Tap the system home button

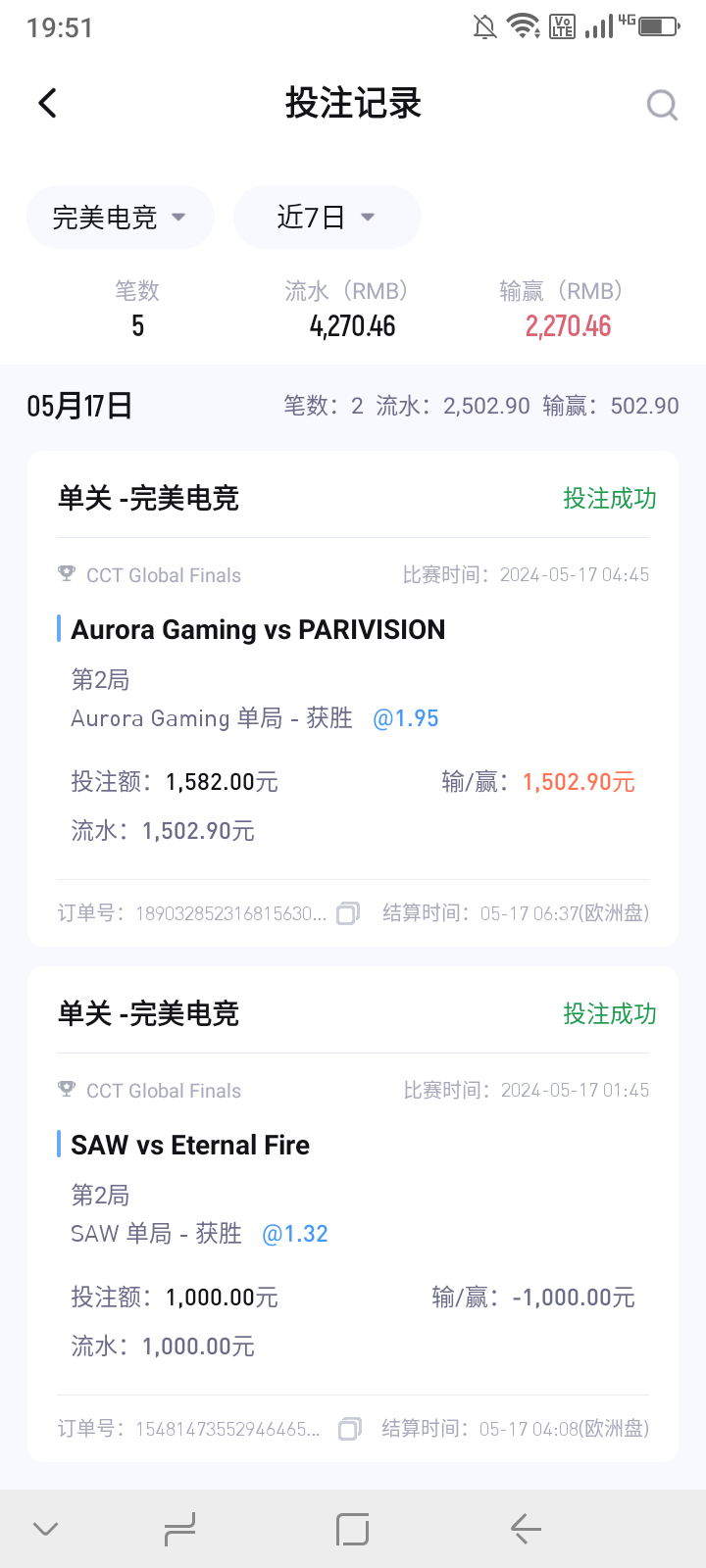(352, 1529)
